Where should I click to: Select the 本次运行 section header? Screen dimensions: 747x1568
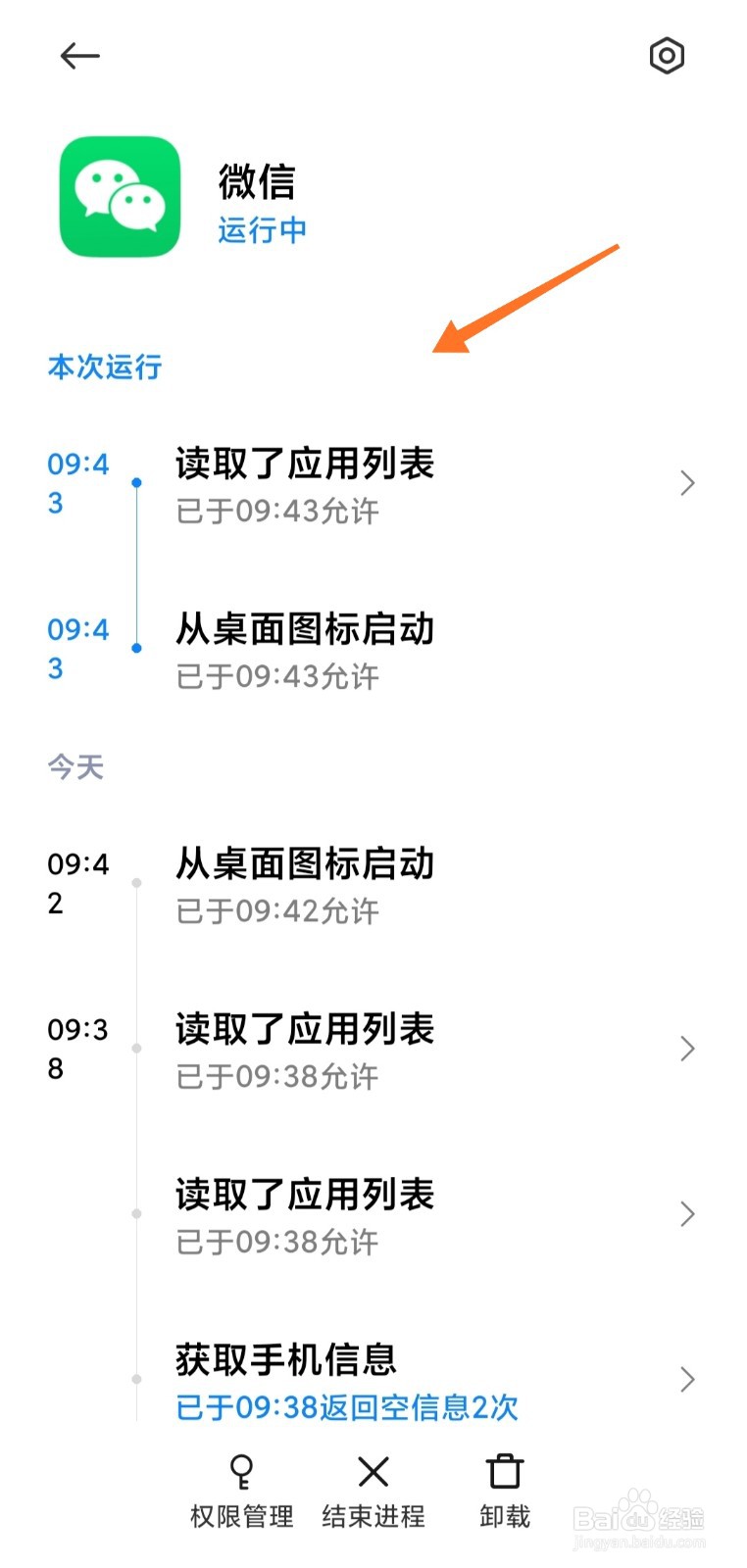[x=104, y=367]
